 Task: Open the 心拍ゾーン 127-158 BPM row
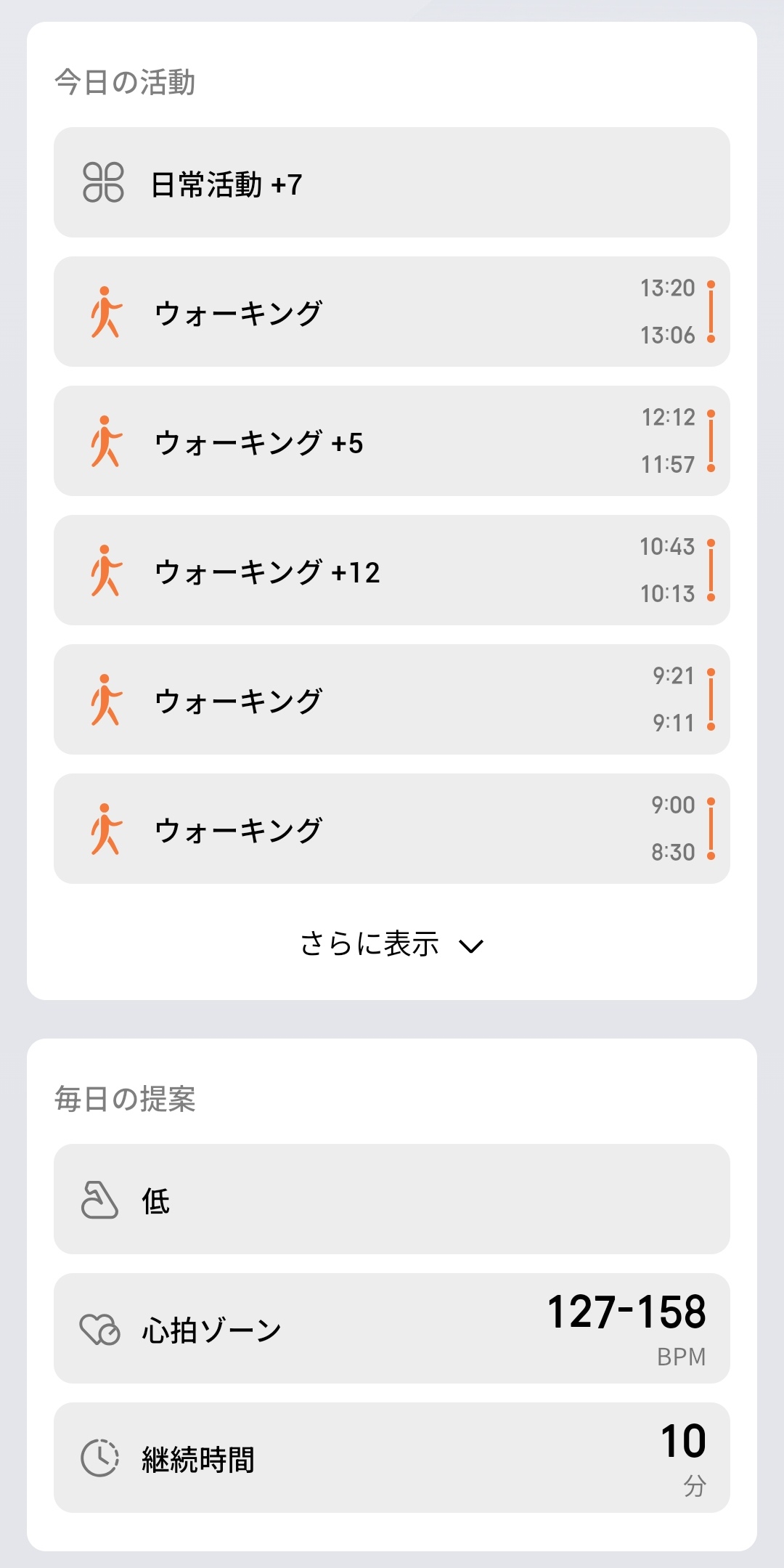point(392,1328)
